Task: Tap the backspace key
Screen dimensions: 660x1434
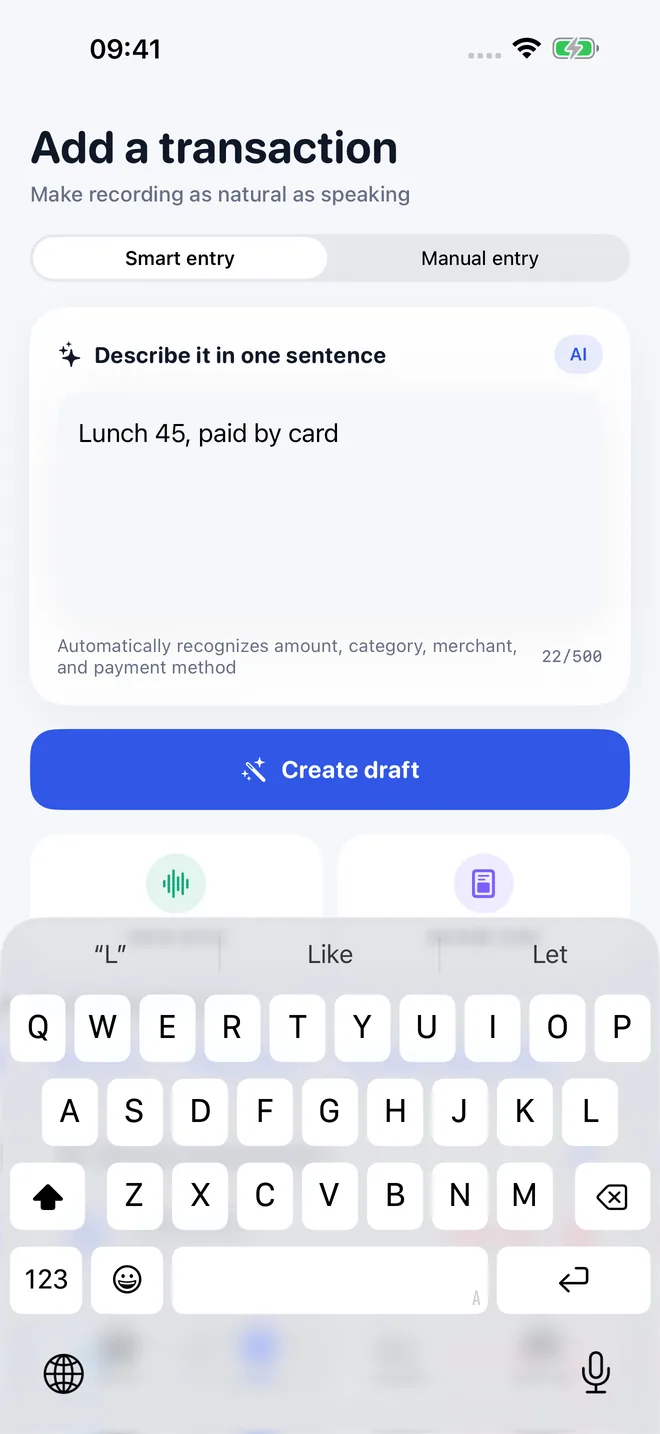Action: (x=611, y=1195)
